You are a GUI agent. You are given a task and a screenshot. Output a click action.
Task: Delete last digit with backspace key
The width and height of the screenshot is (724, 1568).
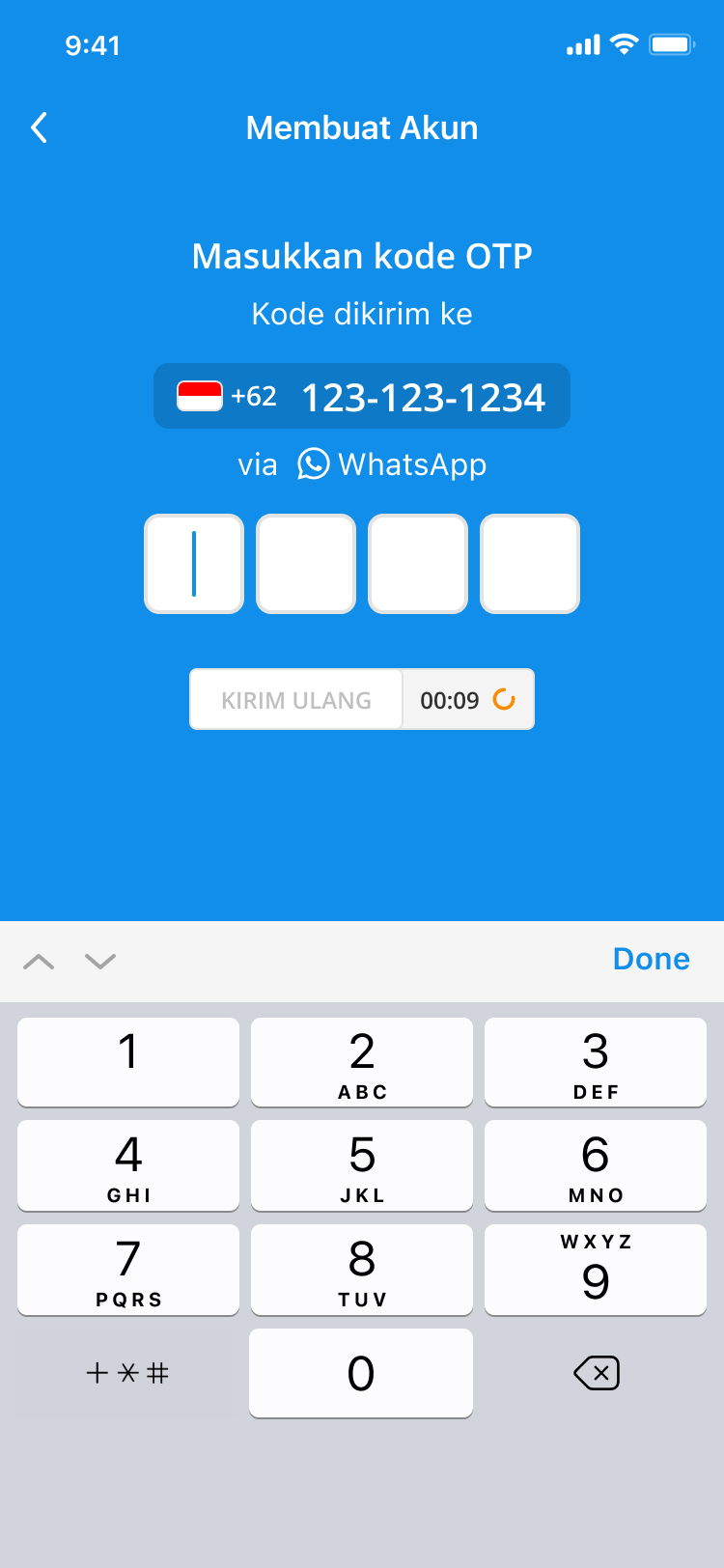click(x=597, y=1373)
